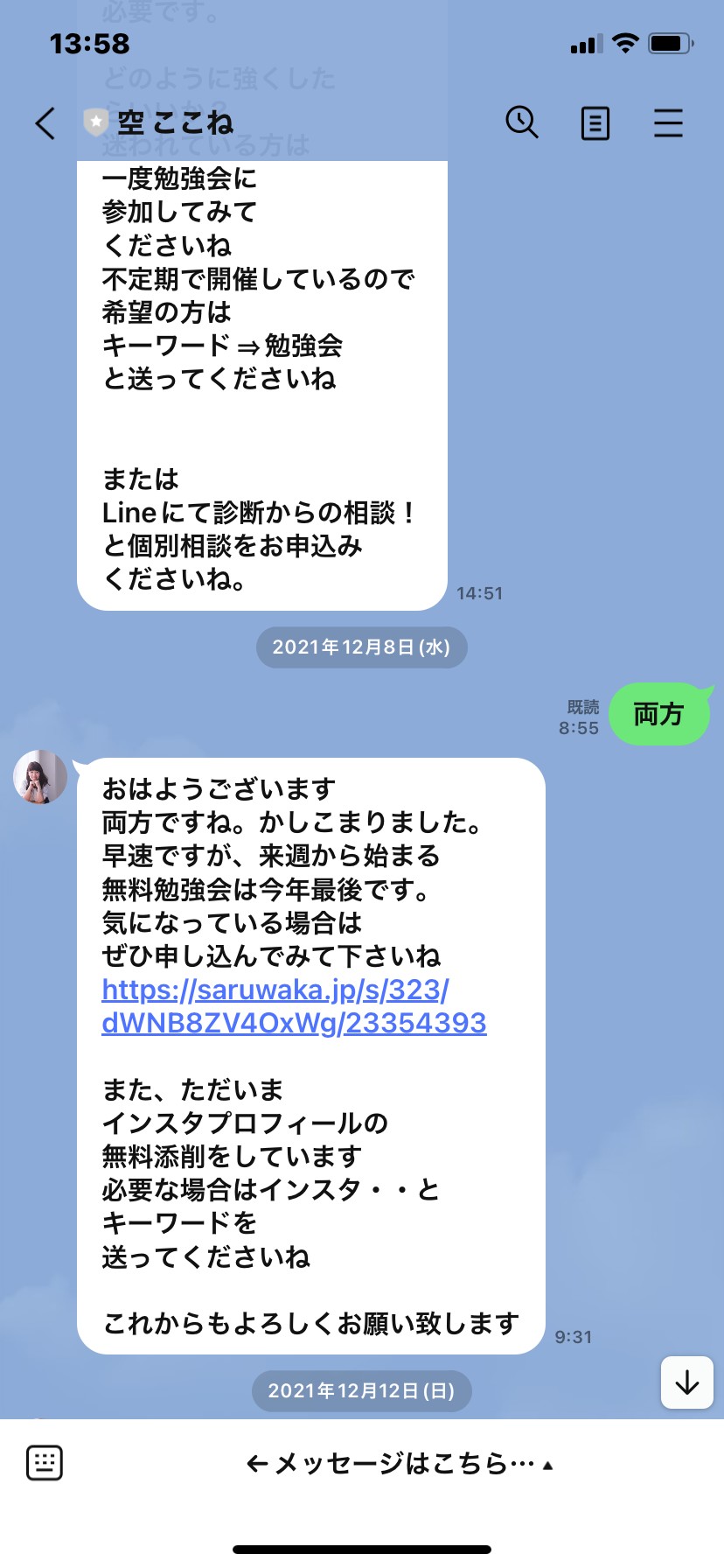Viewport: 724px width, 1568px height.
Task: Search within this chat
Action: tap(522, 122)
